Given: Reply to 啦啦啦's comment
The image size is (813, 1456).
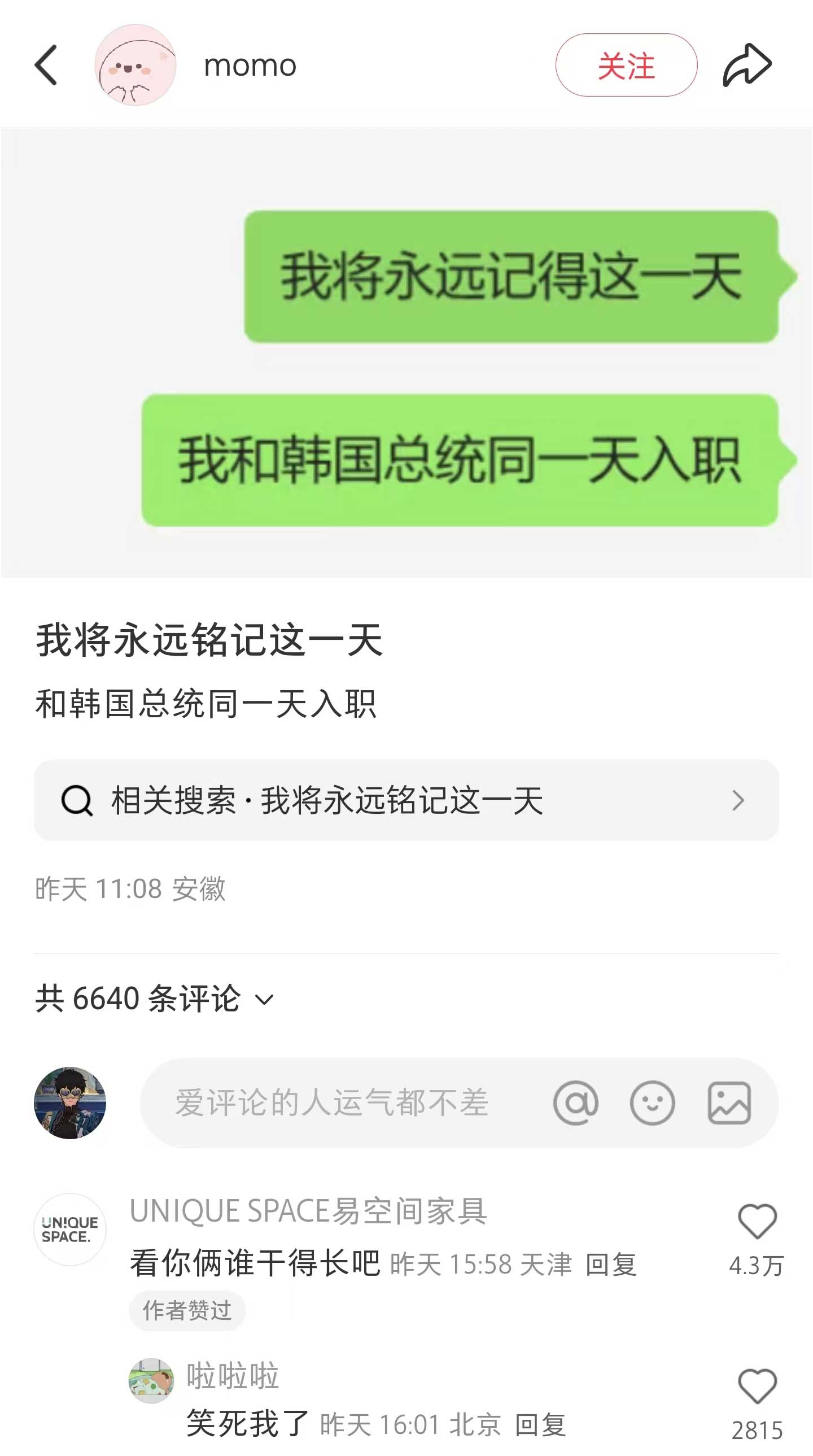Looking at the screenshot, I should click(540, 1424).
